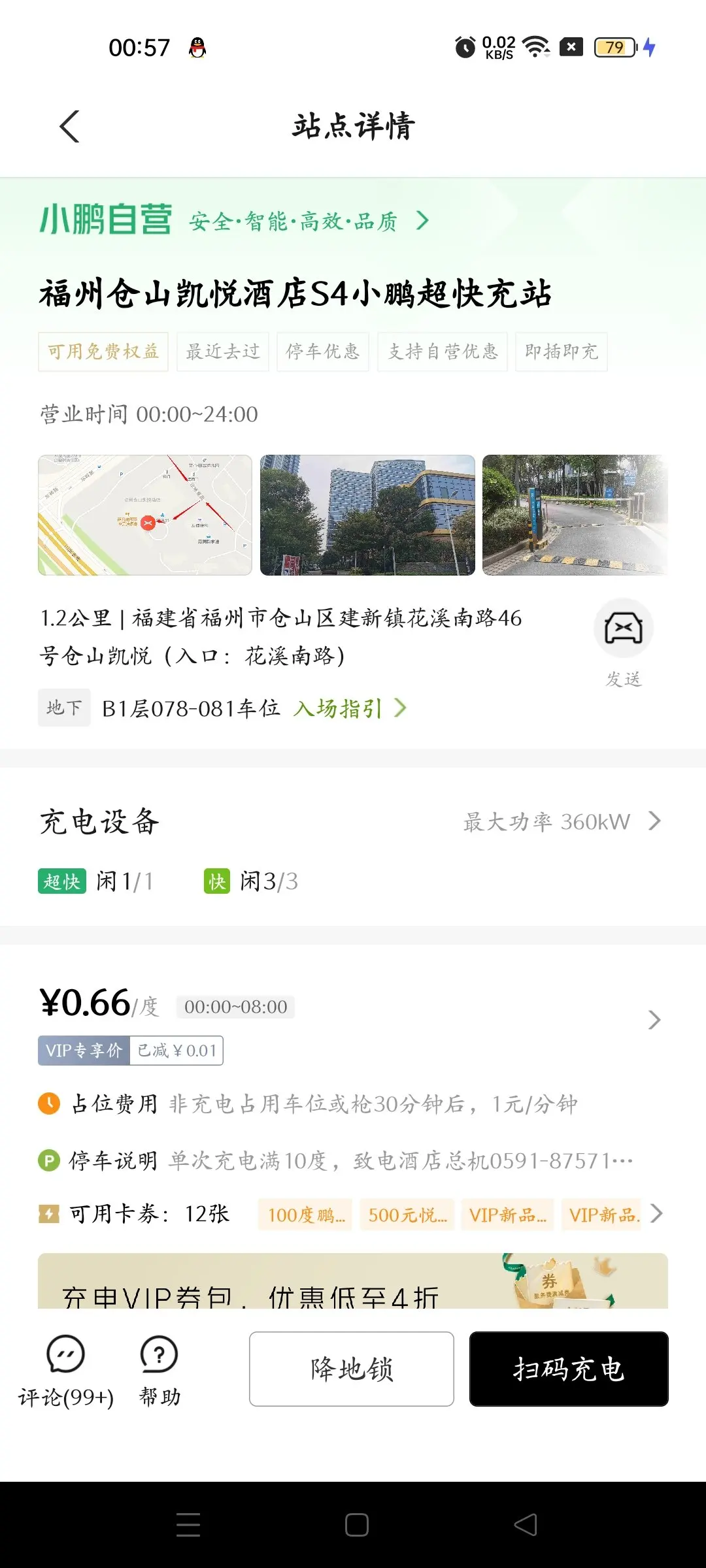Go back from station details page
The width and height of the screenshot is (706, 1568).
pos(69,126)
